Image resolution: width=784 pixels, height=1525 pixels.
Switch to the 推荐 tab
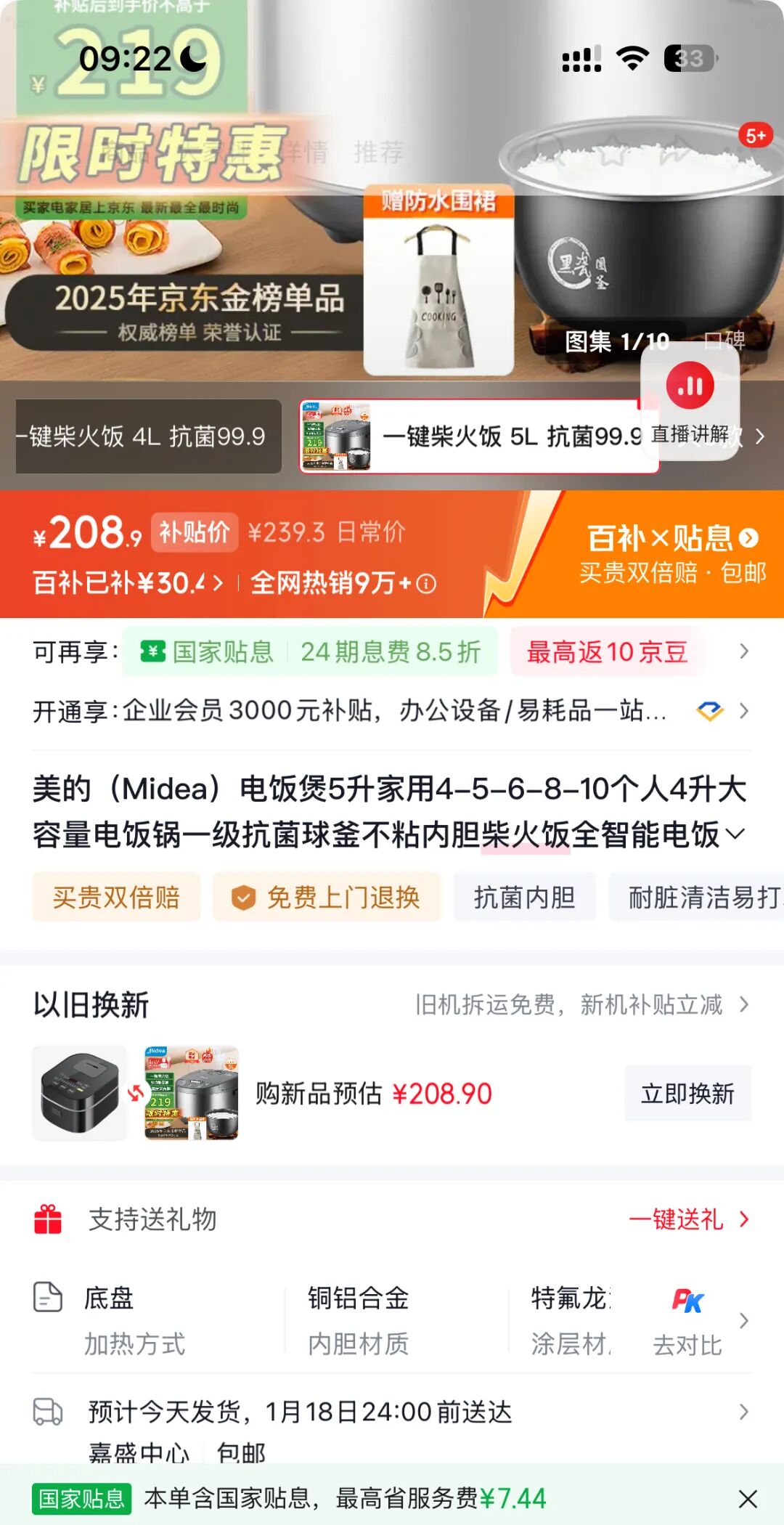(x=378, y=150)
